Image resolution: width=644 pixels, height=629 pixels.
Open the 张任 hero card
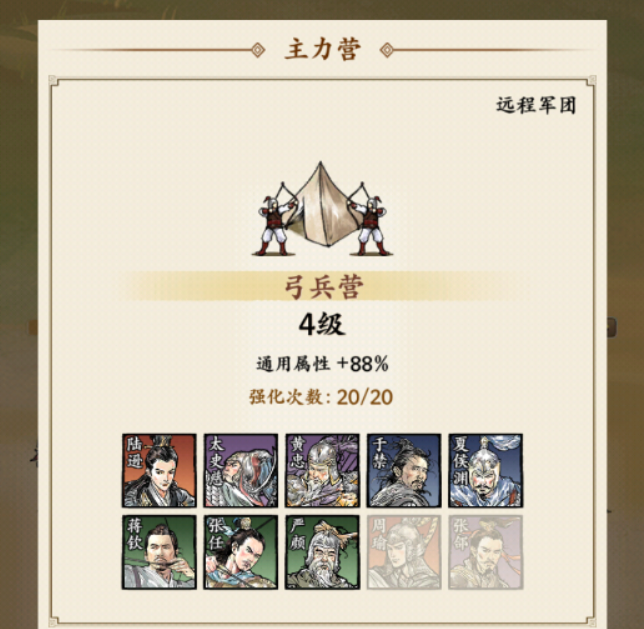241,552
